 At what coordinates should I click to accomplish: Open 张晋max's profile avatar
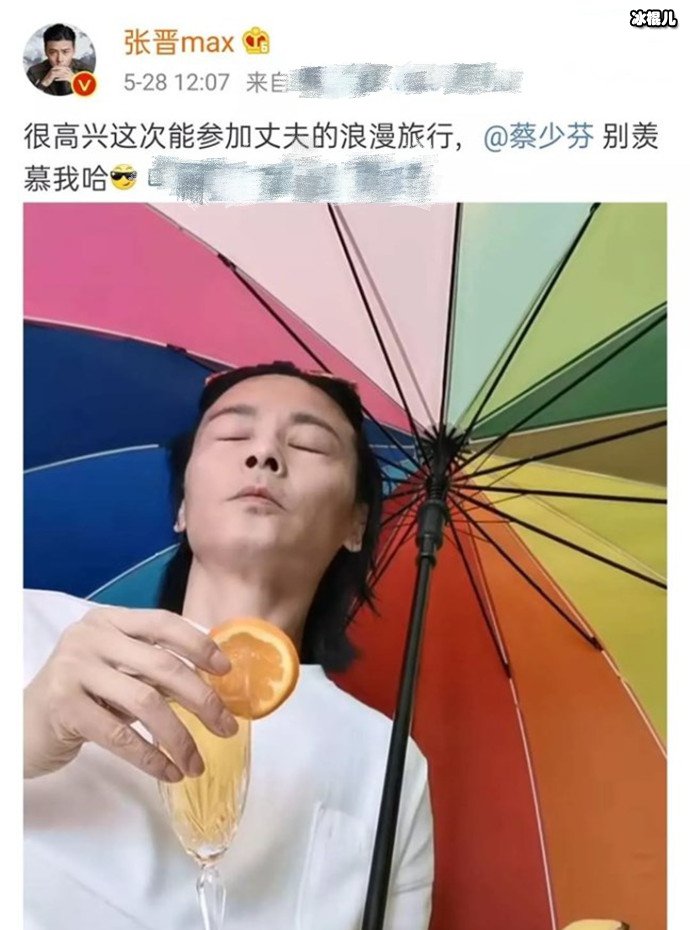[60, 59]
